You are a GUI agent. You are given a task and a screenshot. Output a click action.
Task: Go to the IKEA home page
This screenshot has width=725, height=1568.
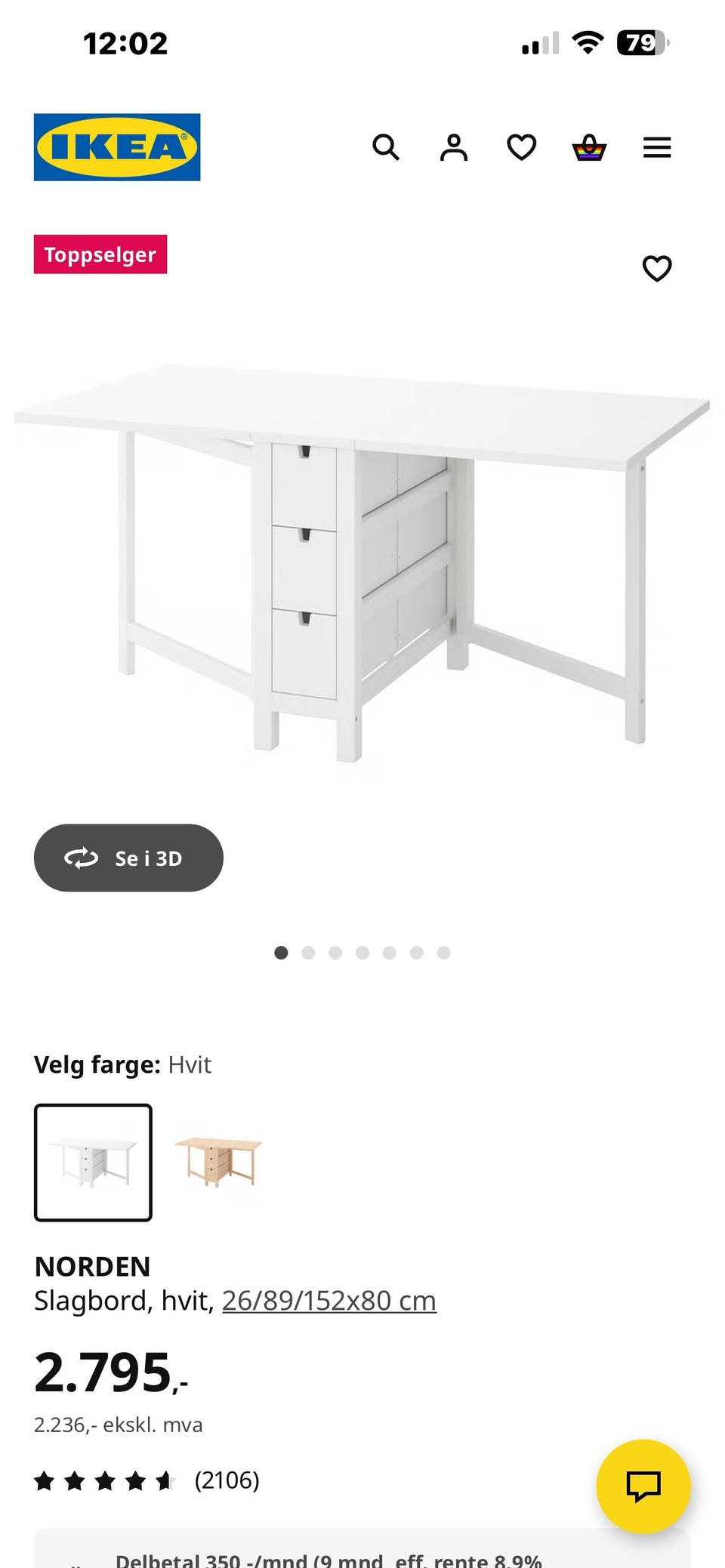pyautogui.click(x=117, y=147)
